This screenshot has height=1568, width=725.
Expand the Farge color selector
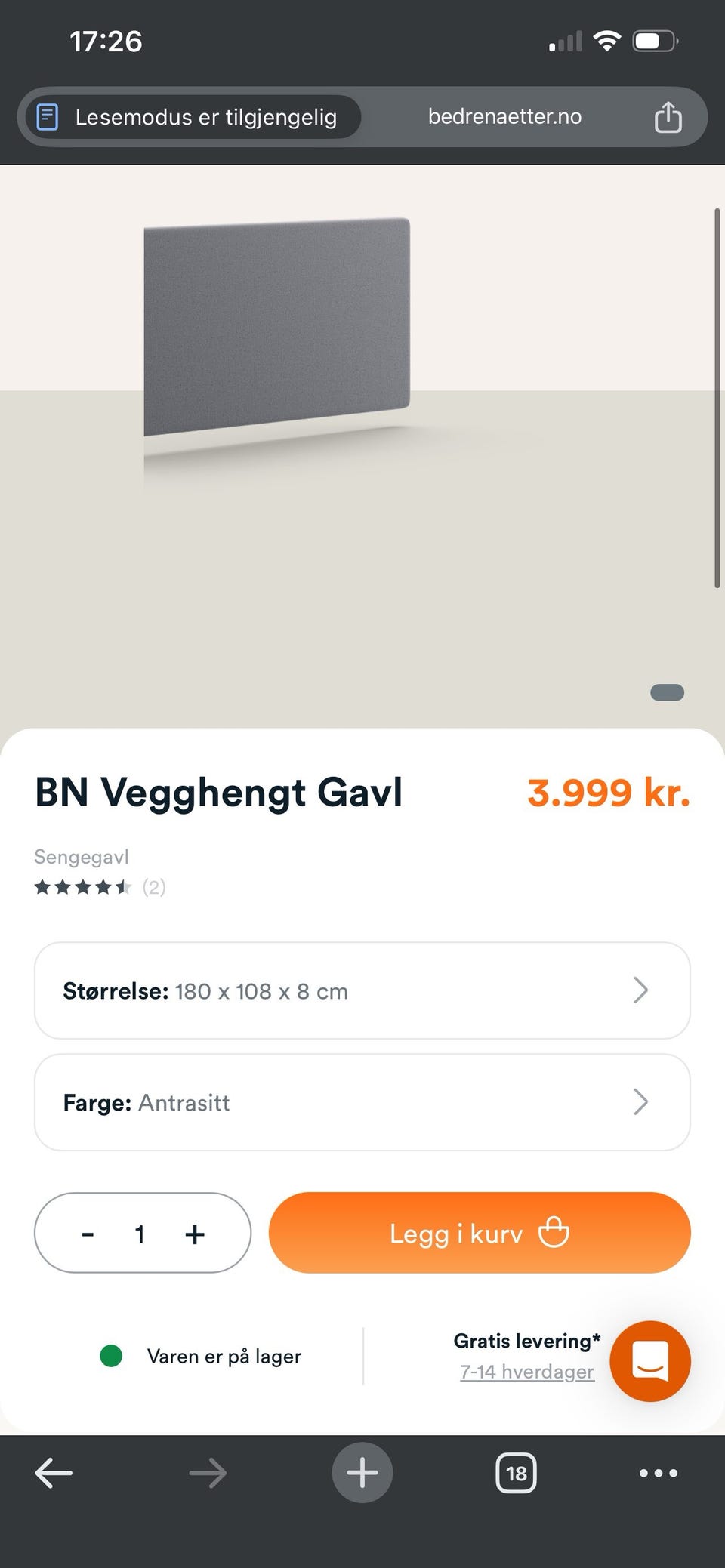pyautogui.click(x=361, y=1102)
